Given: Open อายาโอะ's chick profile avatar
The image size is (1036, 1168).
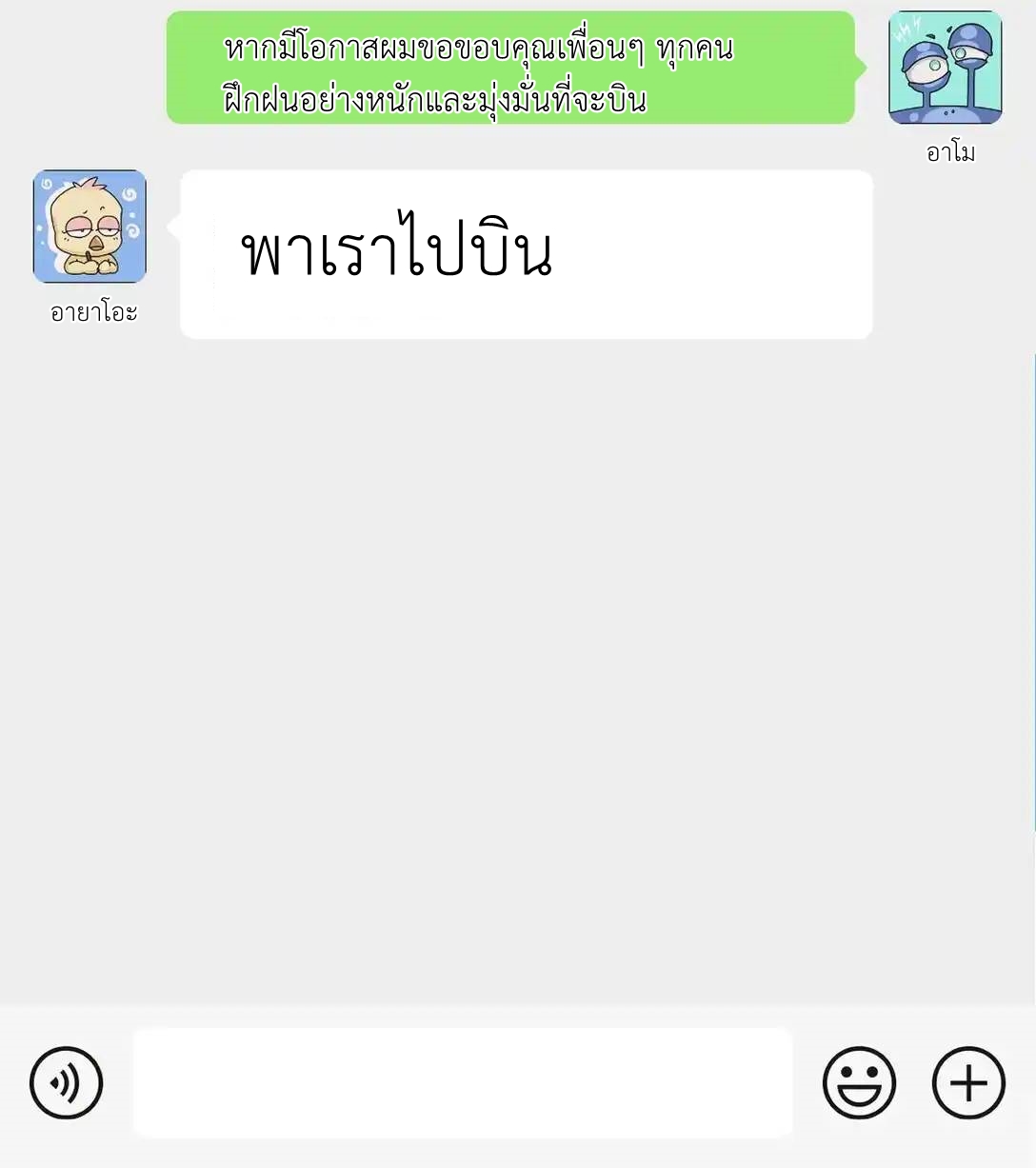Looking at the screenshot, I should (89, 227).
